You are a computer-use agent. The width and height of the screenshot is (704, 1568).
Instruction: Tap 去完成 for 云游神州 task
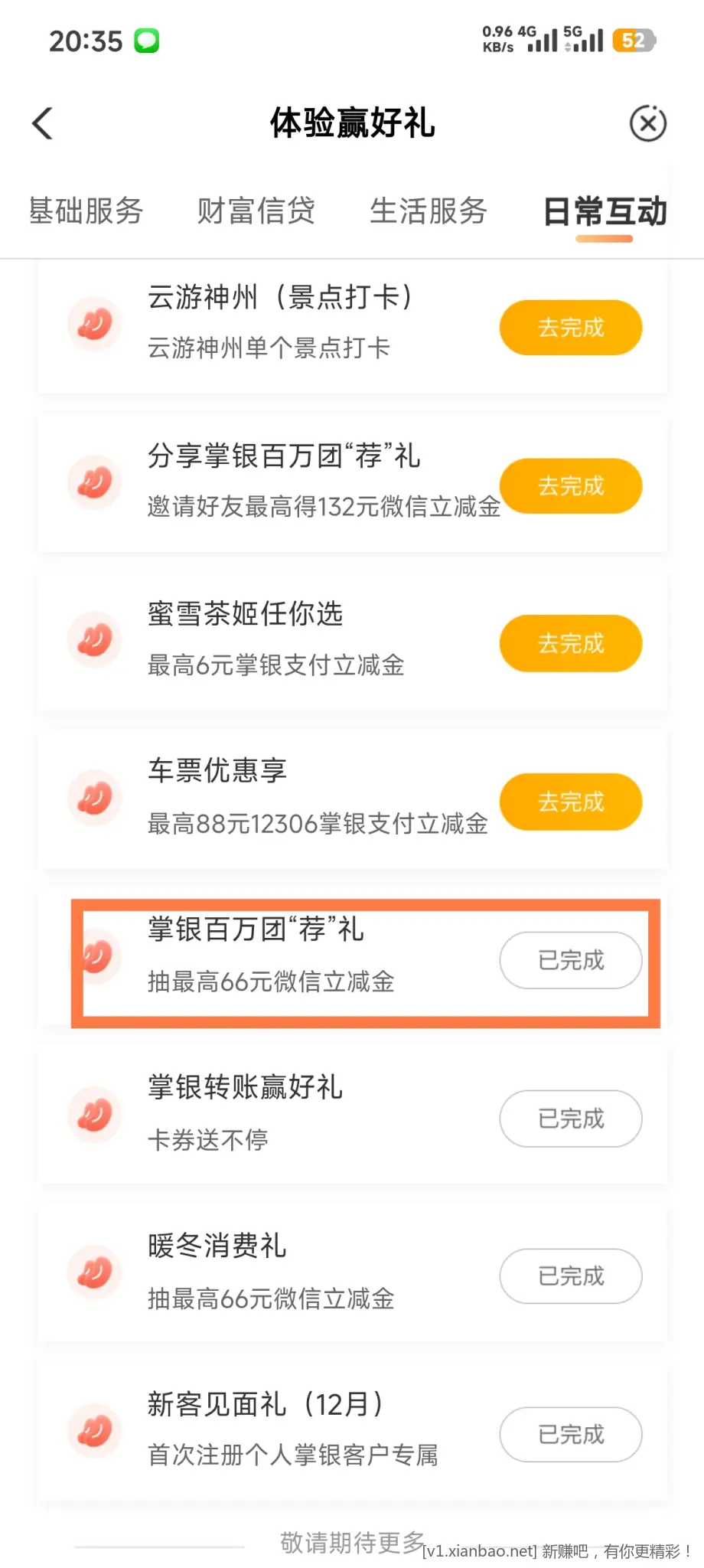coord(570,328)
